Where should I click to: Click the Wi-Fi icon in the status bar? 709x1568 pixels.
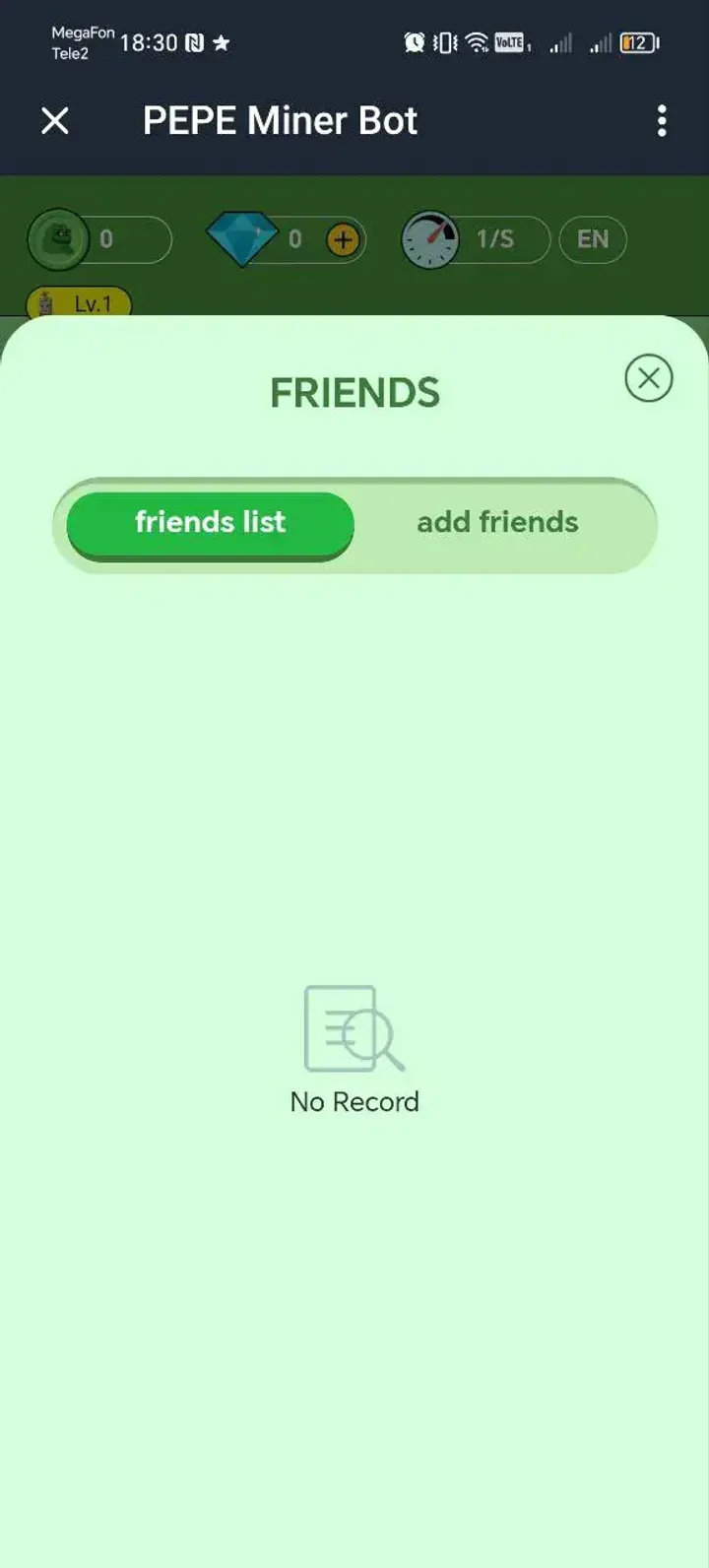(x=476, y=42)
